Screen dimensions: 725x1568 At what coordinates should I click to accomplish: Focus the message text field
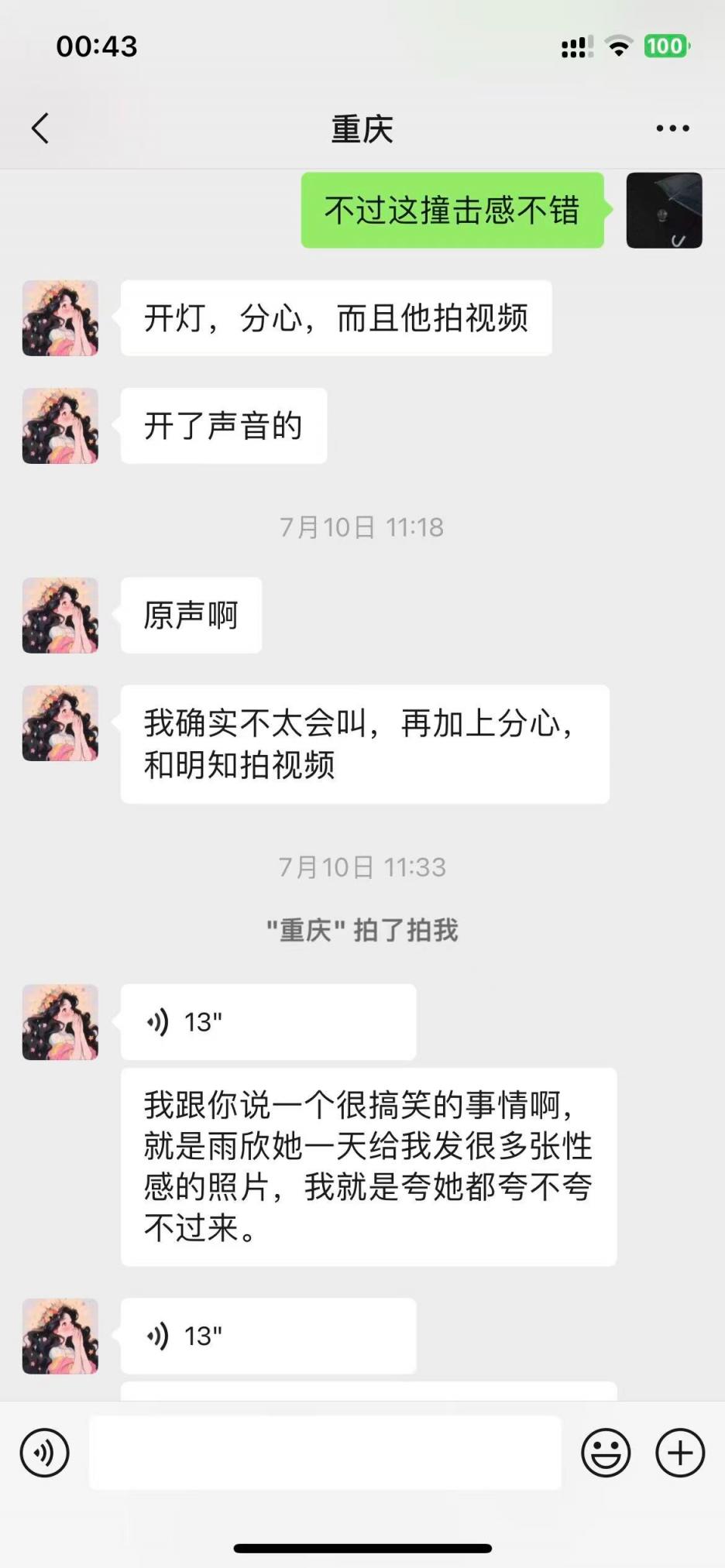point(325,1453)
